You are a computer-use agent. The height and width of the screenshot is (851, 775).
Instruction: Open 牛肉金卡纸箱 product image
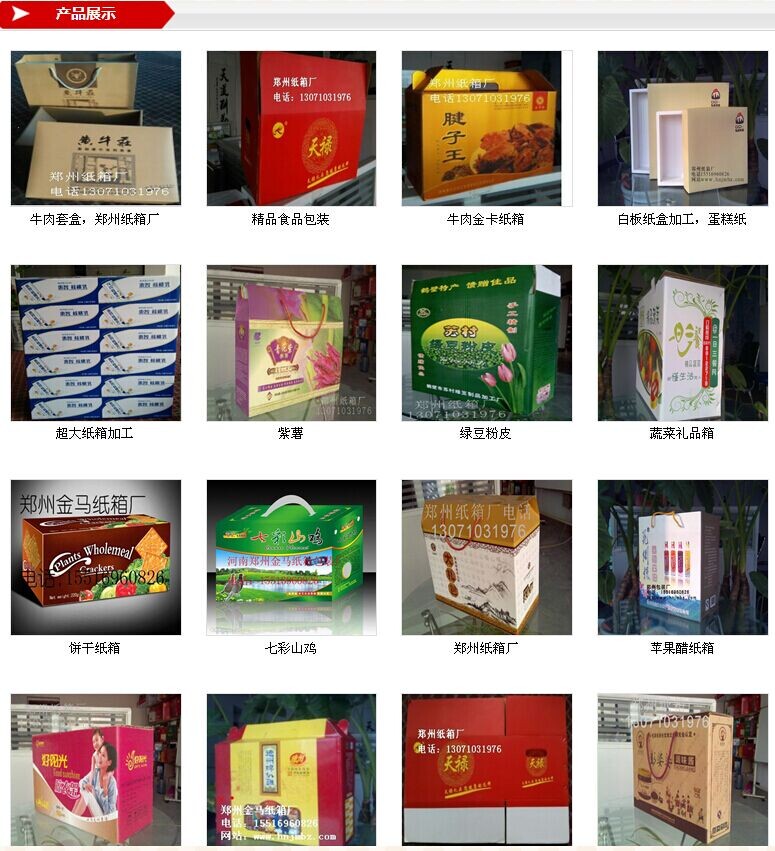tap(487, 128)
